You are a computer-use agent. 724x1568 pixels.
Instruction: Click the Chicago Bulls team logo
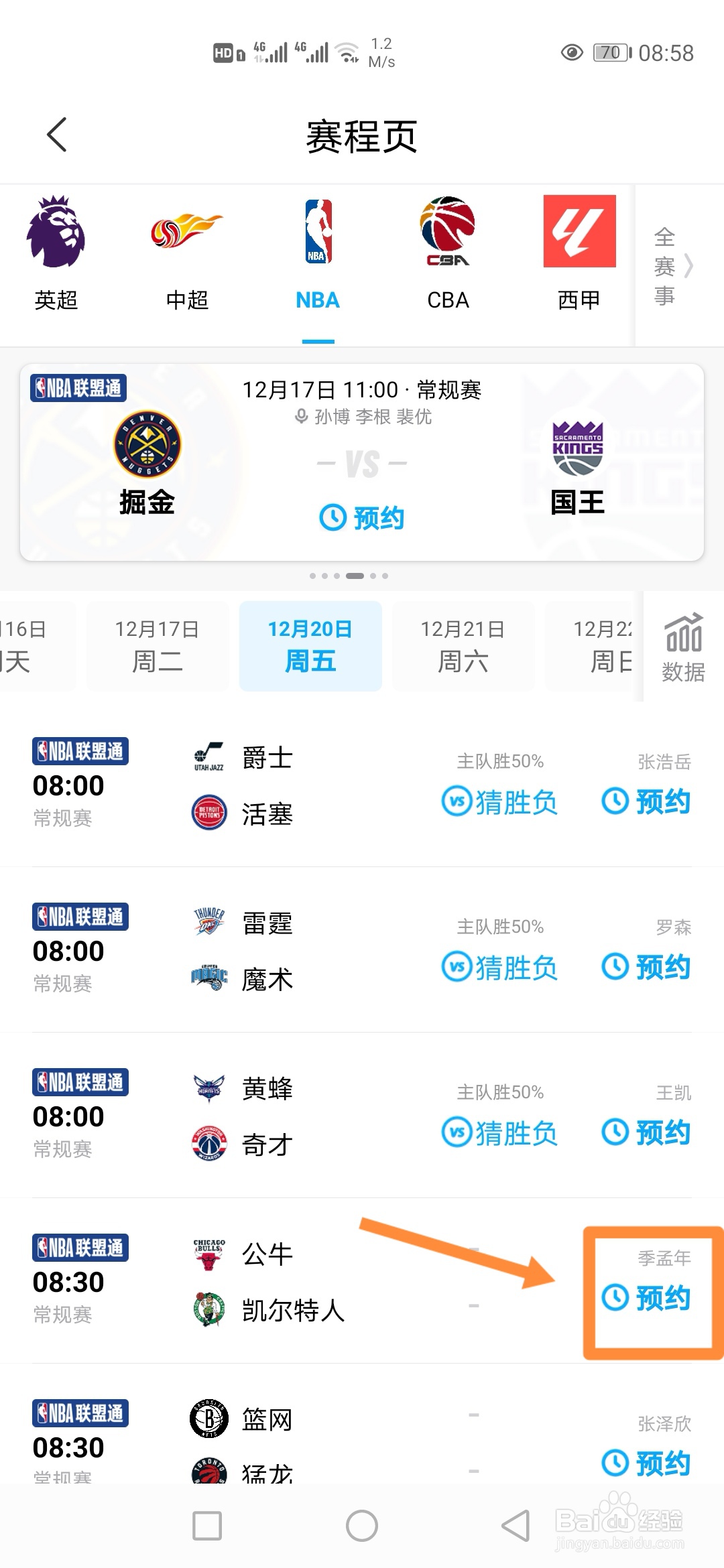coord(208,1255)
